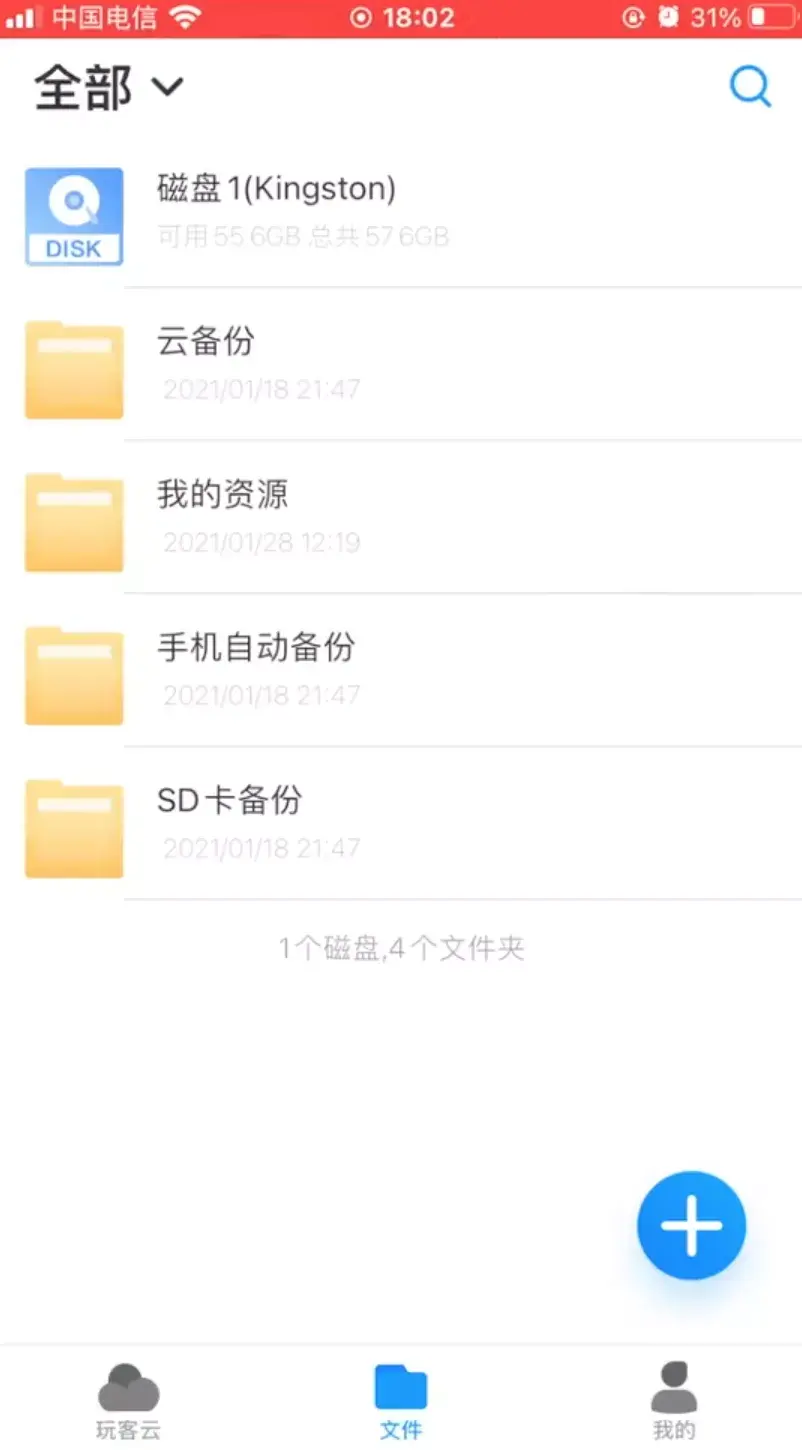Select the 文件 tab
This screenshot has height=1450, width=802.
401,1400
